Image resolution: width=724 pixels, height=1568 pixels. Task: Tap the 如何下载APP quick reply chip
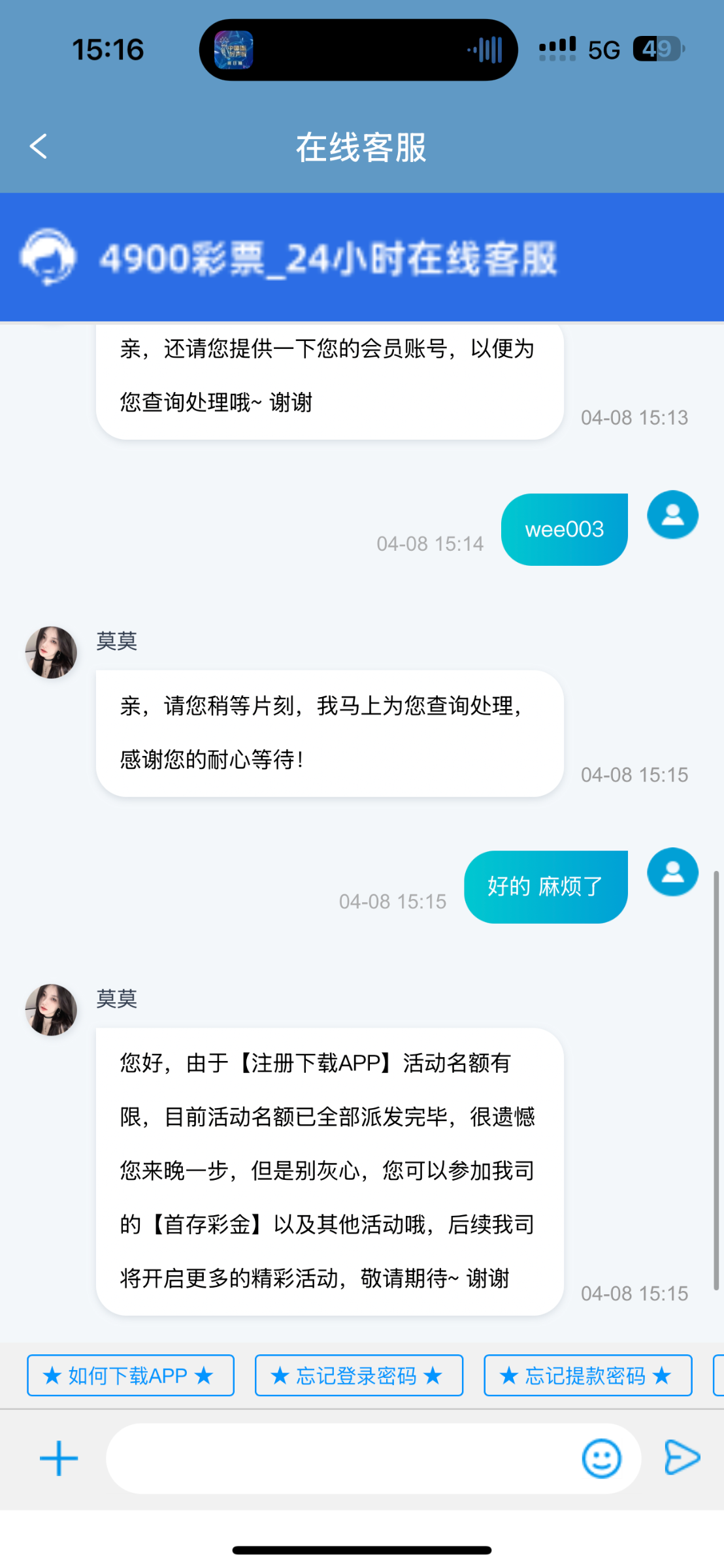[130, 1376]
